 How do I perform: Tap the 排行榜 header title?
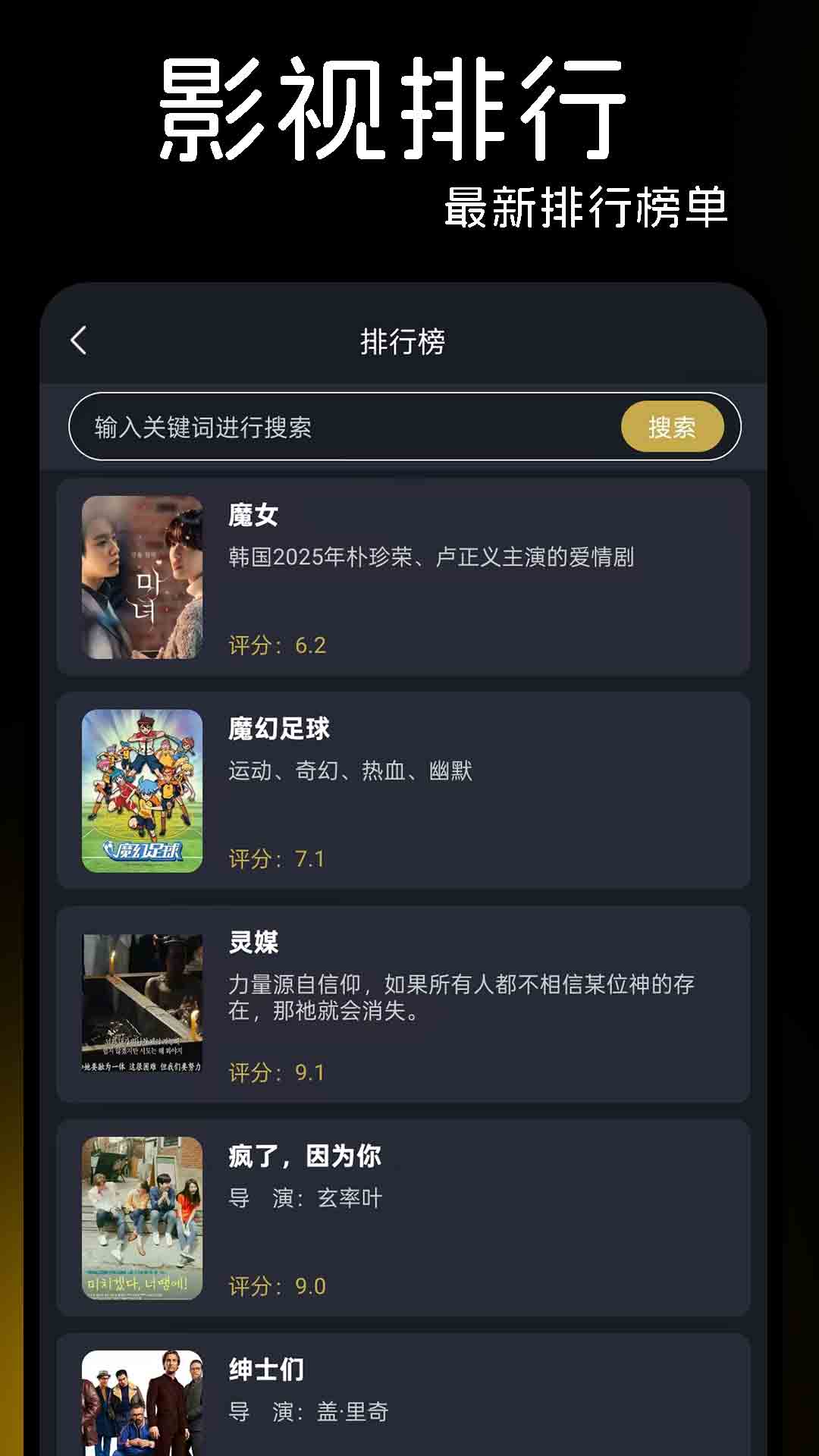(x=403, y=341)
